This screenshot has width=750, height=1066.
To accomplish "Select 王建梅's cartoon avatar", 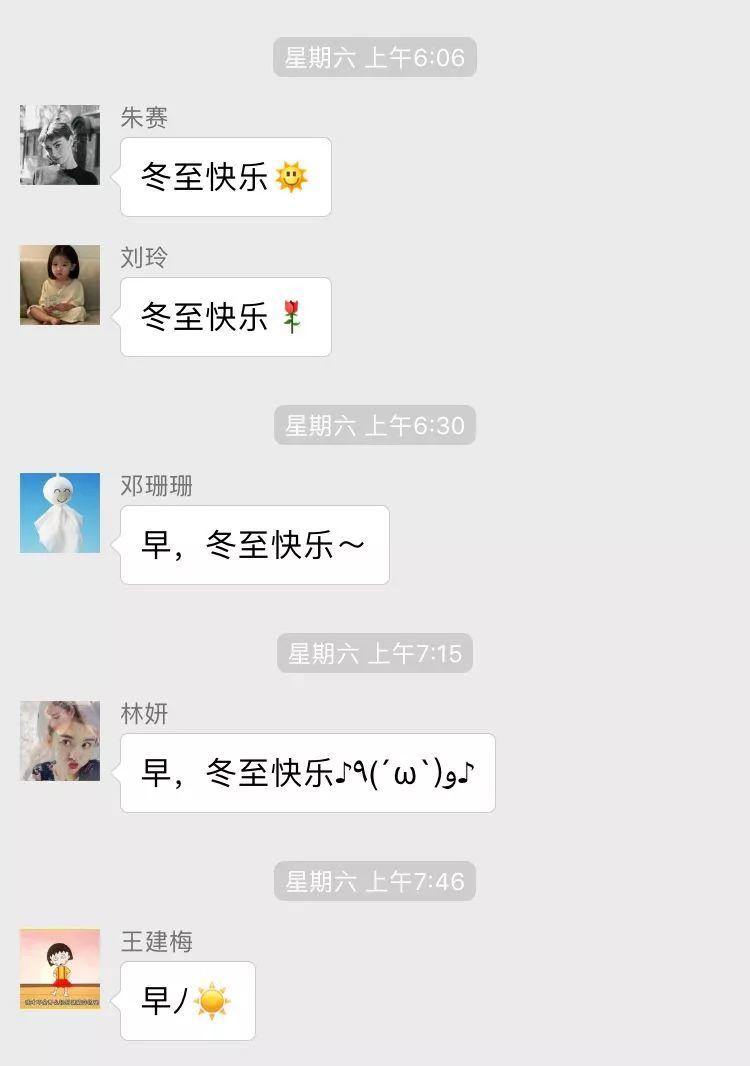I will (x=60, y=969).
